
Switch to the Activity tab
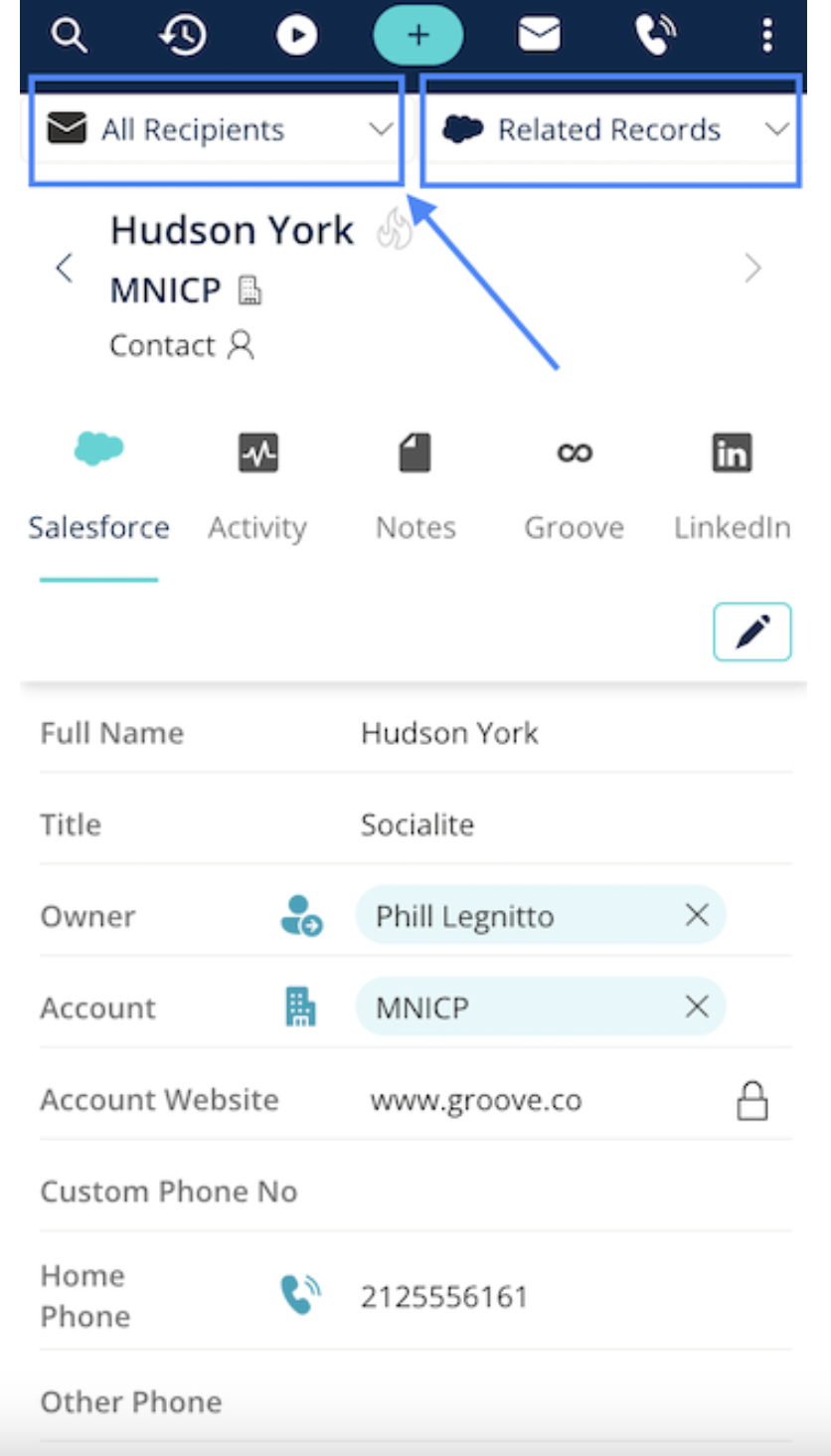(x=257, y=487)
